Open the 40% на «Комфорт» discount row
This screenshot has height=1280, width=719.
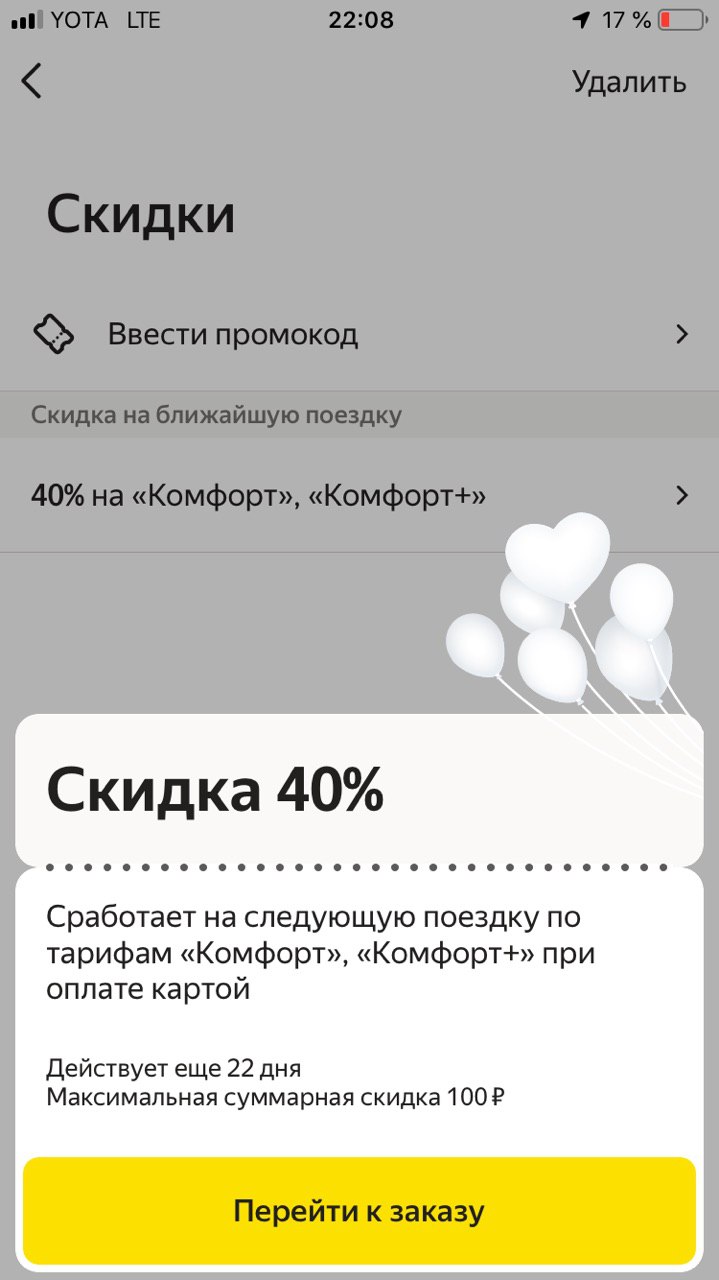[x=359, y=495]
